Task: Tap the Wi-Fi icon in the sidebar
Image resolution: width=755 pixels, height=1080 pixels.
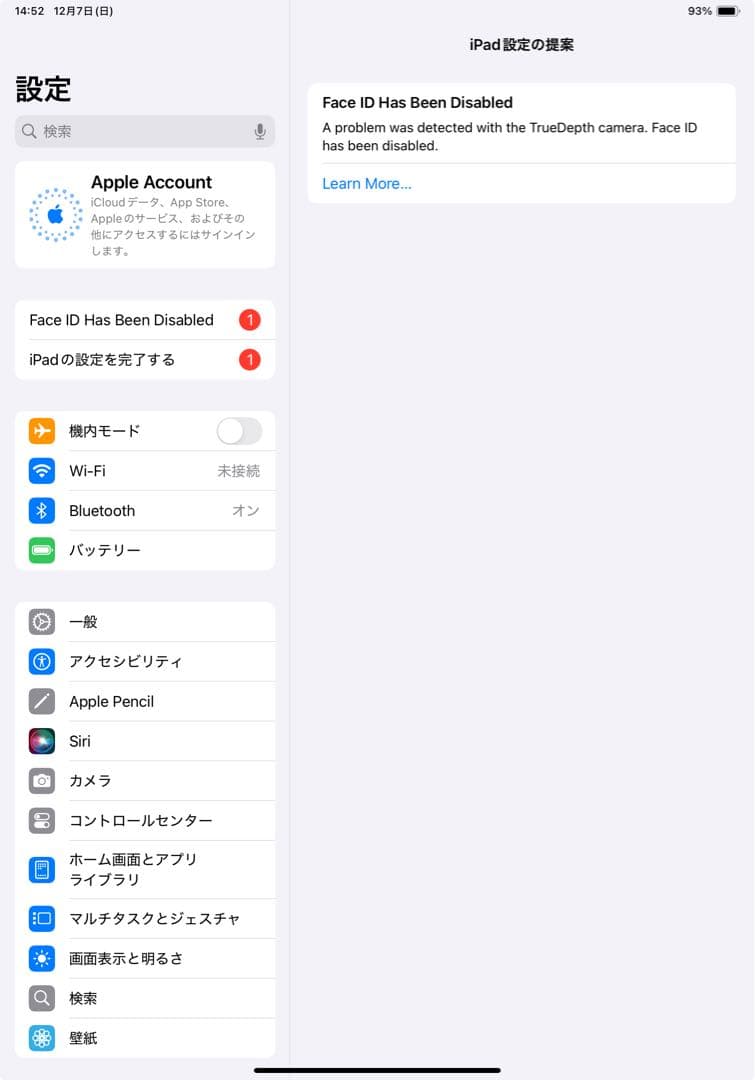Action: click(x=42, y=471)
